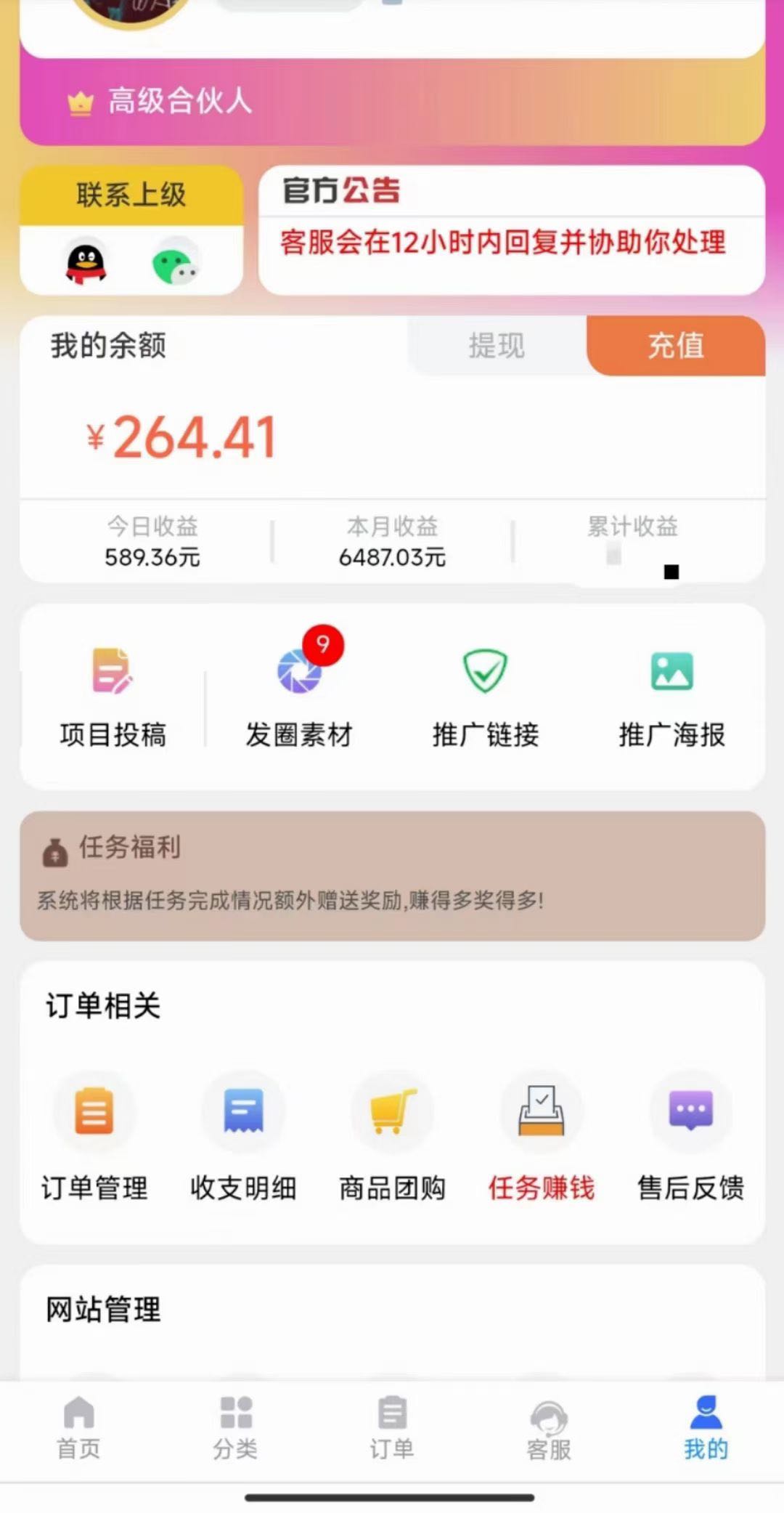Contact superior via the WeChat icon
This screenshot has width=784, height=1513.
pos(175,263)
